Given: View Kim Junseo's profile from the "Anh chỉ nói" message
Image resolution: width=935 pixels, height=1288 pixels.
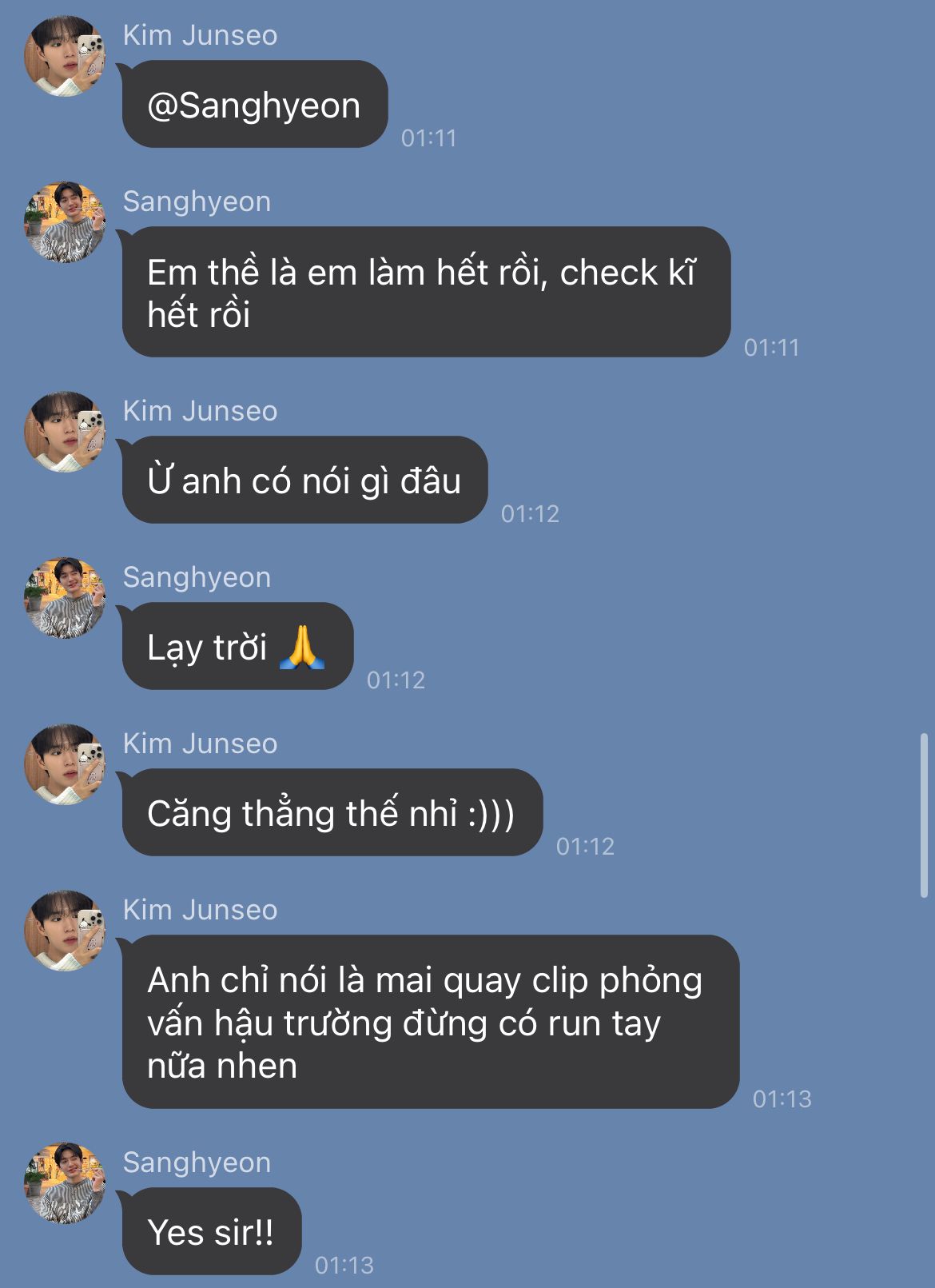Looking at the screenshot, I should 65,931.
